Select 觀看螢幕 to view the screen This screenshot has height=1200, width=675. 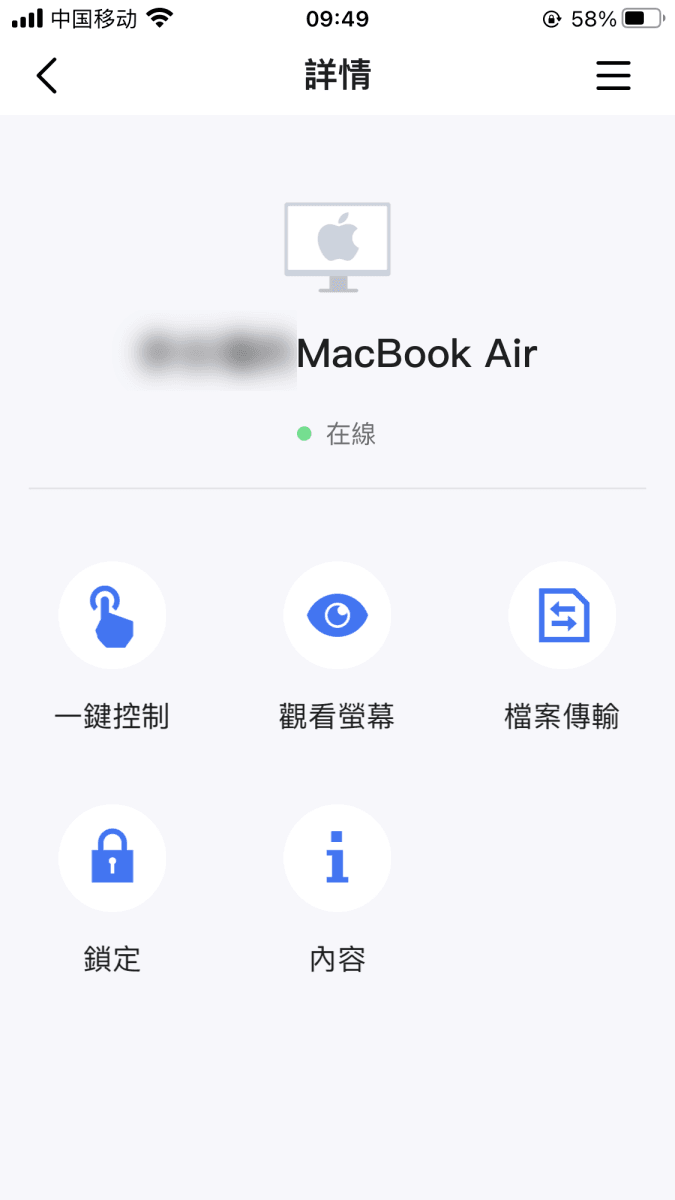coord(337,615)
